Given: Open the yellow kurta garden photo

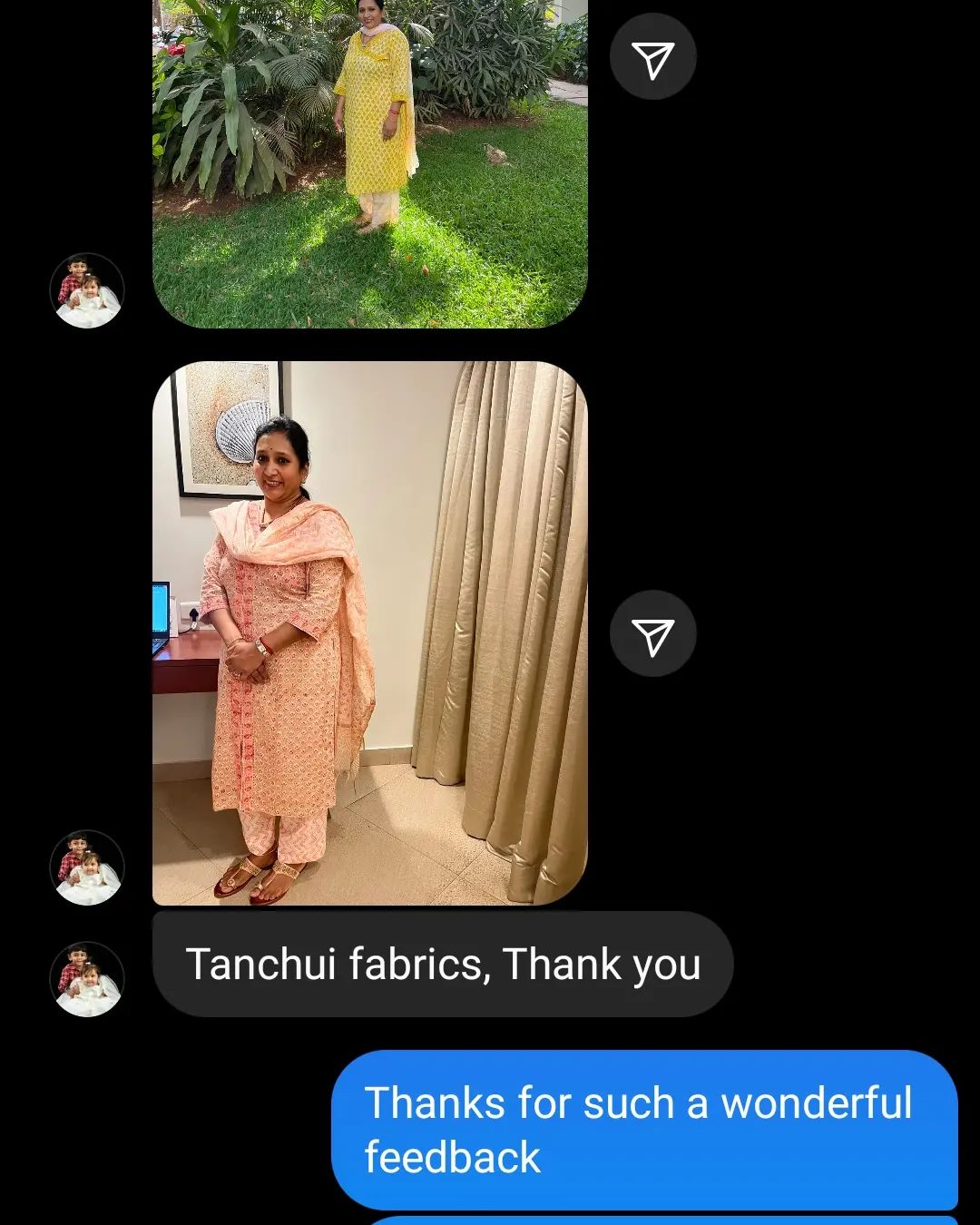Looking at the screenshot, I should (369, 163).
